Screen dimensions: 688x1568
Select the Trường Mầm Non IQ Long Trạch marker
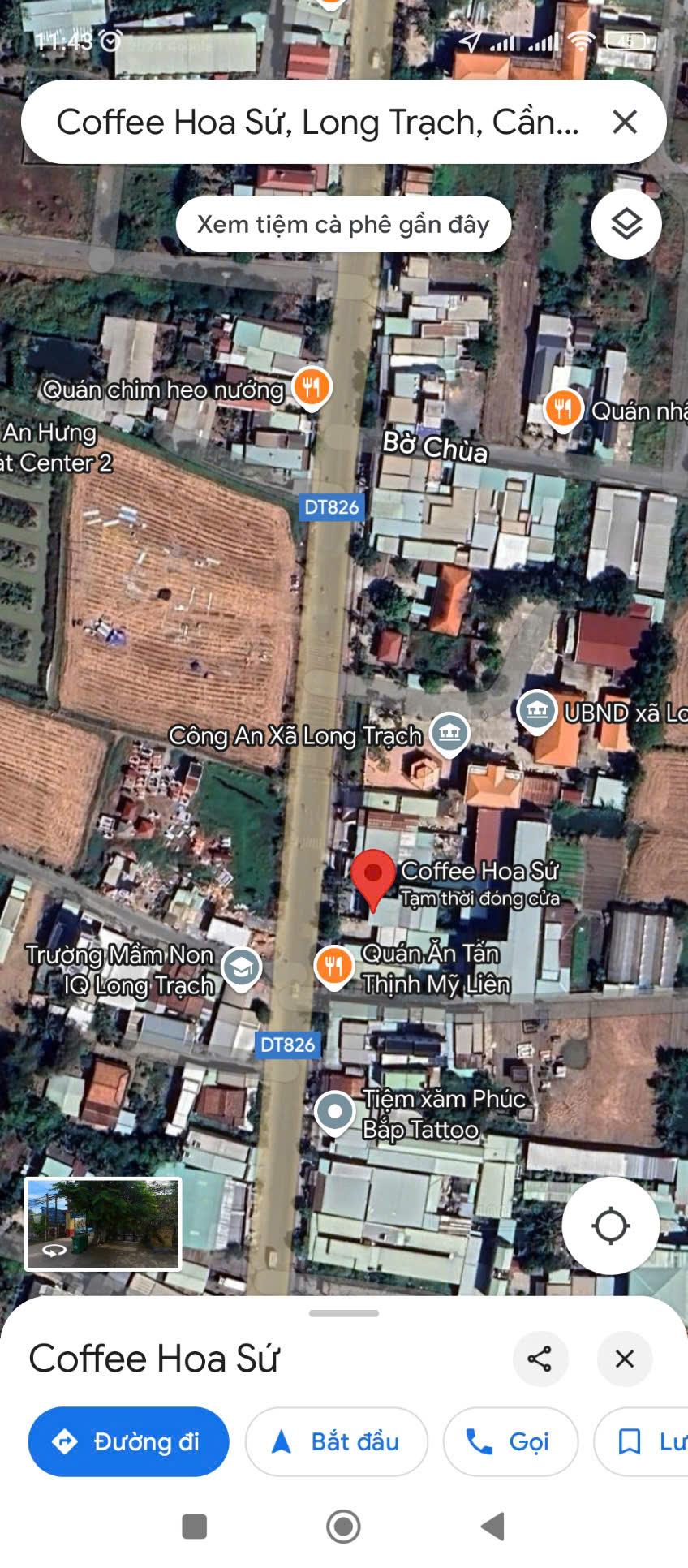pos(242,968)
